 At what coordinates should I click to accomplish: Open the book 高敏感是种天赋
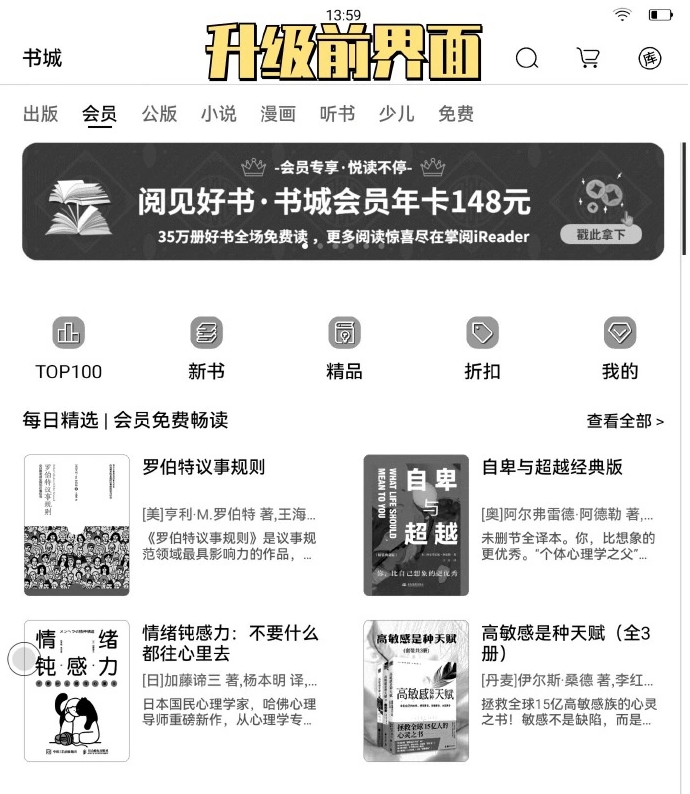click(415, 690)
